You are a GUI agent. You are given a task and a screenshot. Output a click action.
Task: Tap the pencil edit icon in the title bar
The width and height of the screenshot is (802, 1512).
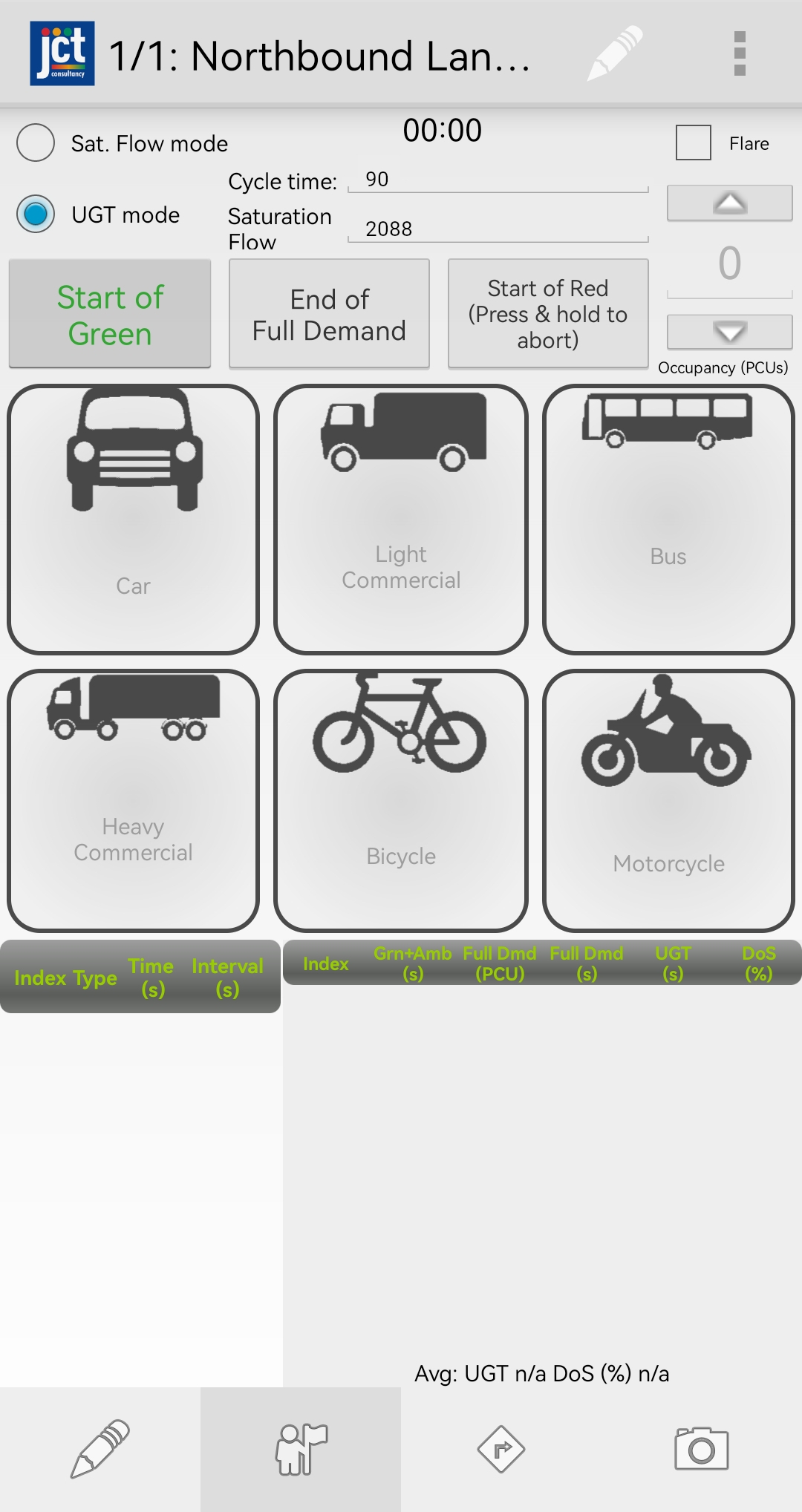615,53
